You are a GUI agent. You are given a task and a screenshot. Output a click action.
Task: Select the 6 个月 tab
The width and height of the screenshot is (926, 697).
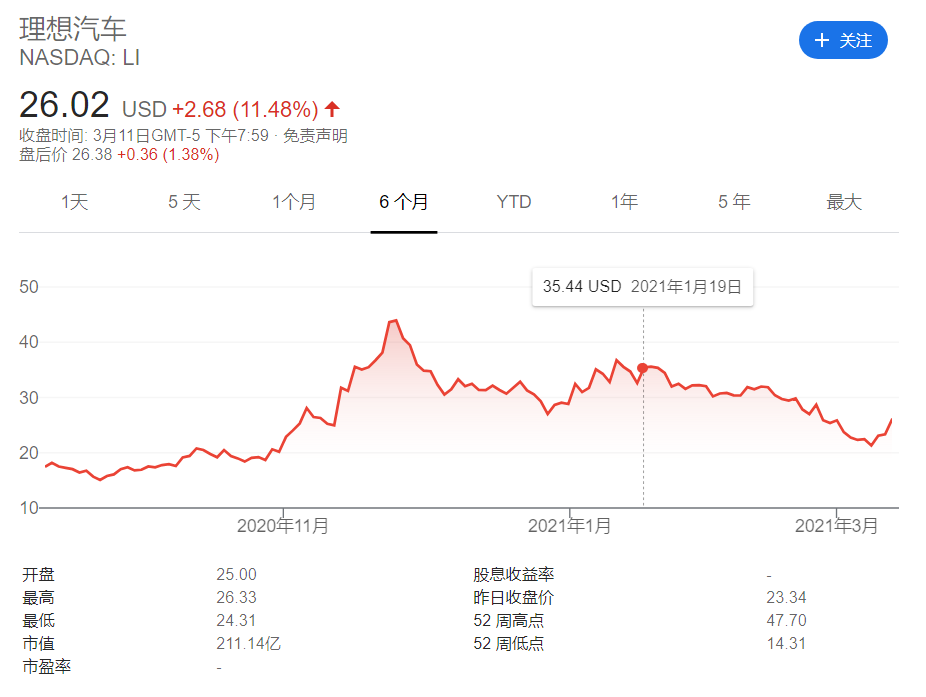404,202
